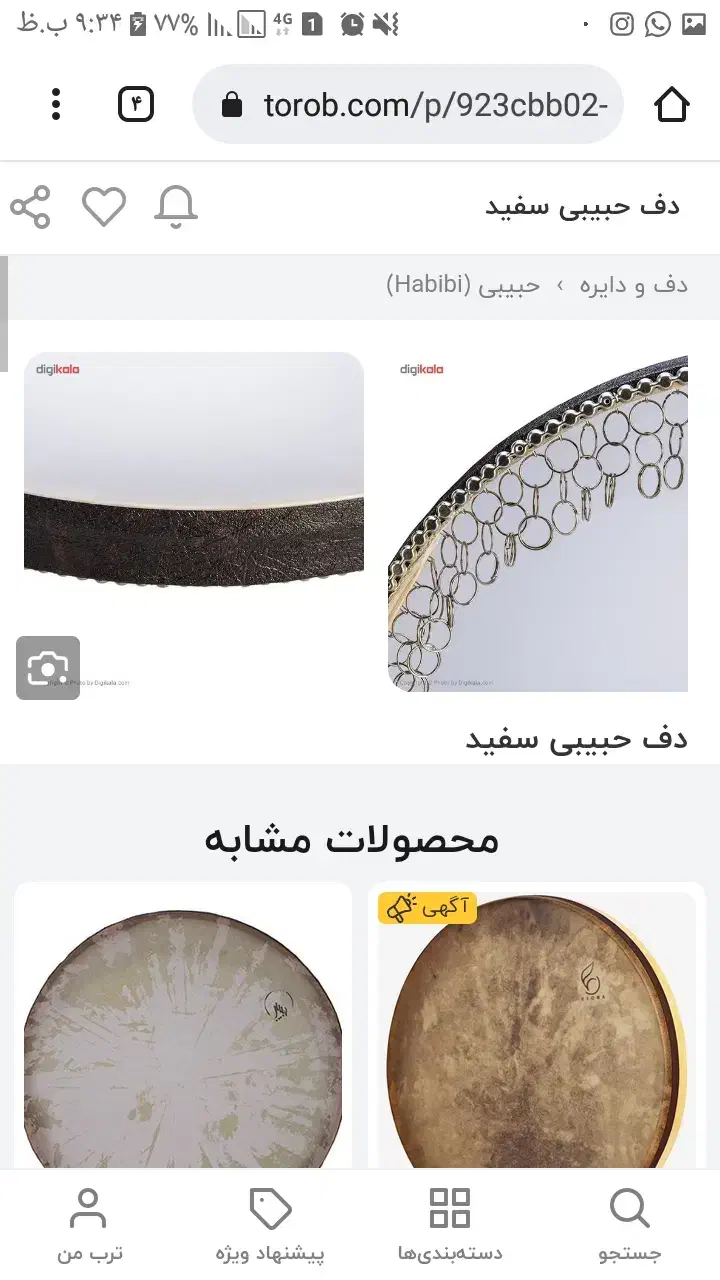The image size is (720, 1280).
Task: Open the browser overflow menu
Action: tap(56, 104)
